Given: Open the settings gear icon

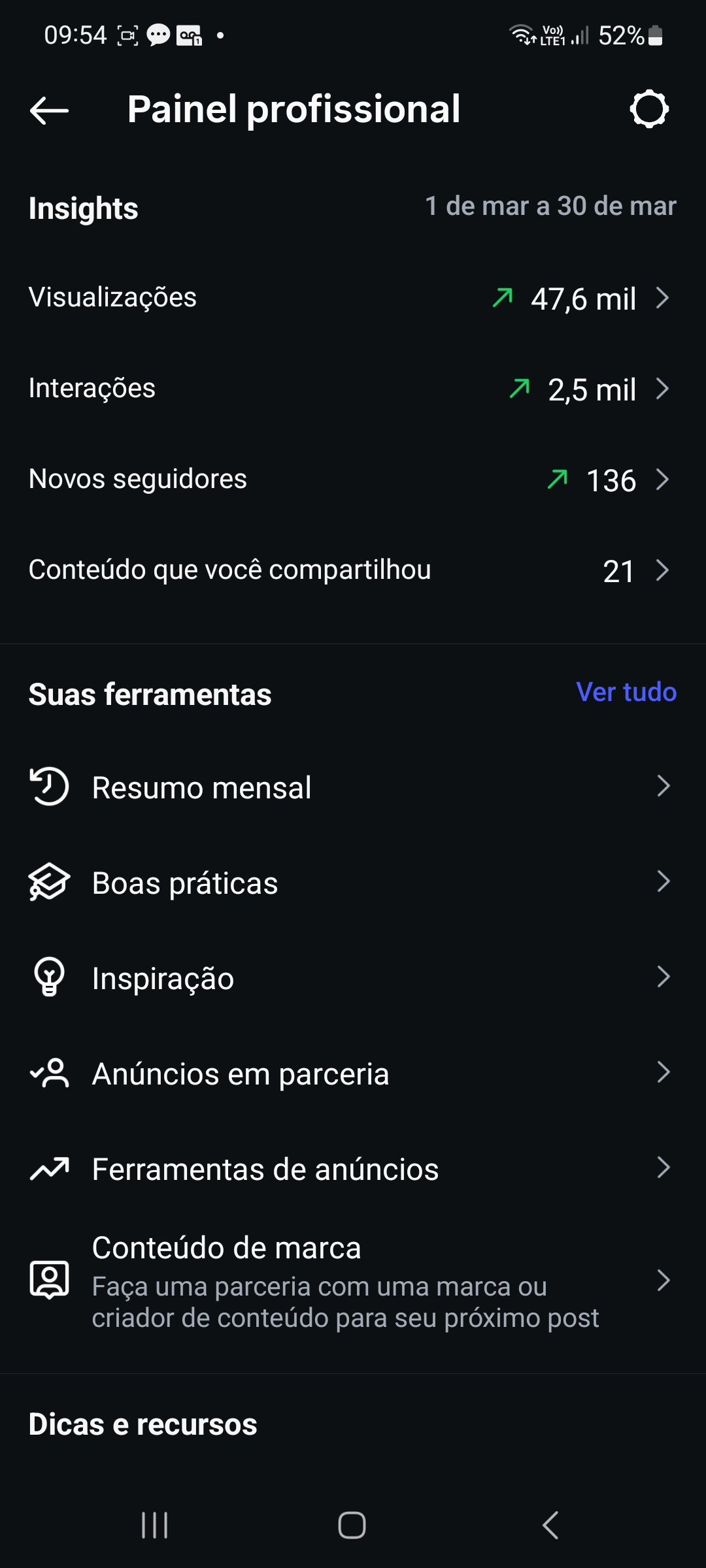Looking at the screenshot, I should 648,110.
